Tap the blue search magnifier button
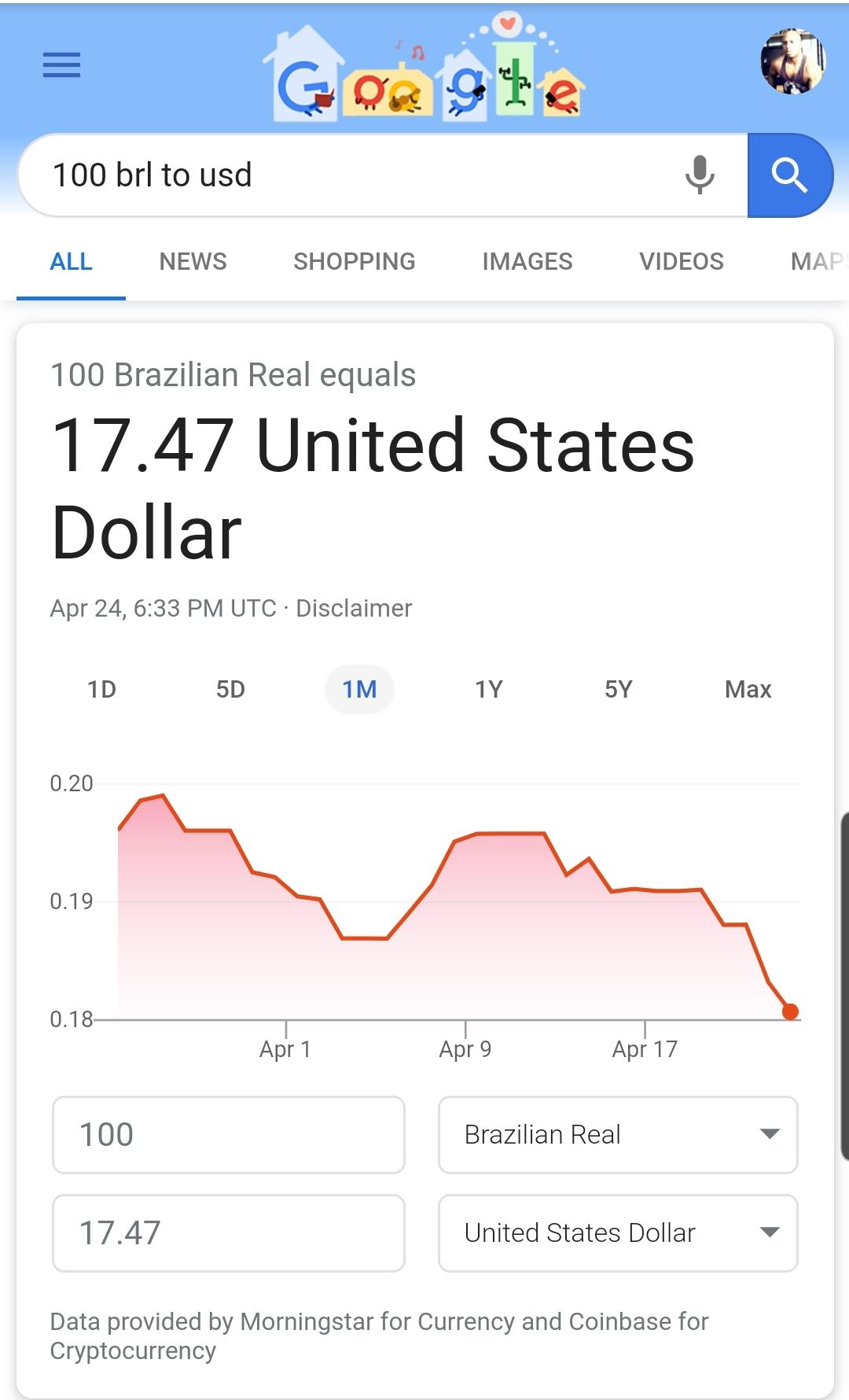Image resolution: width=849 pixels, height=1400 pixels. tap(789, 175)
